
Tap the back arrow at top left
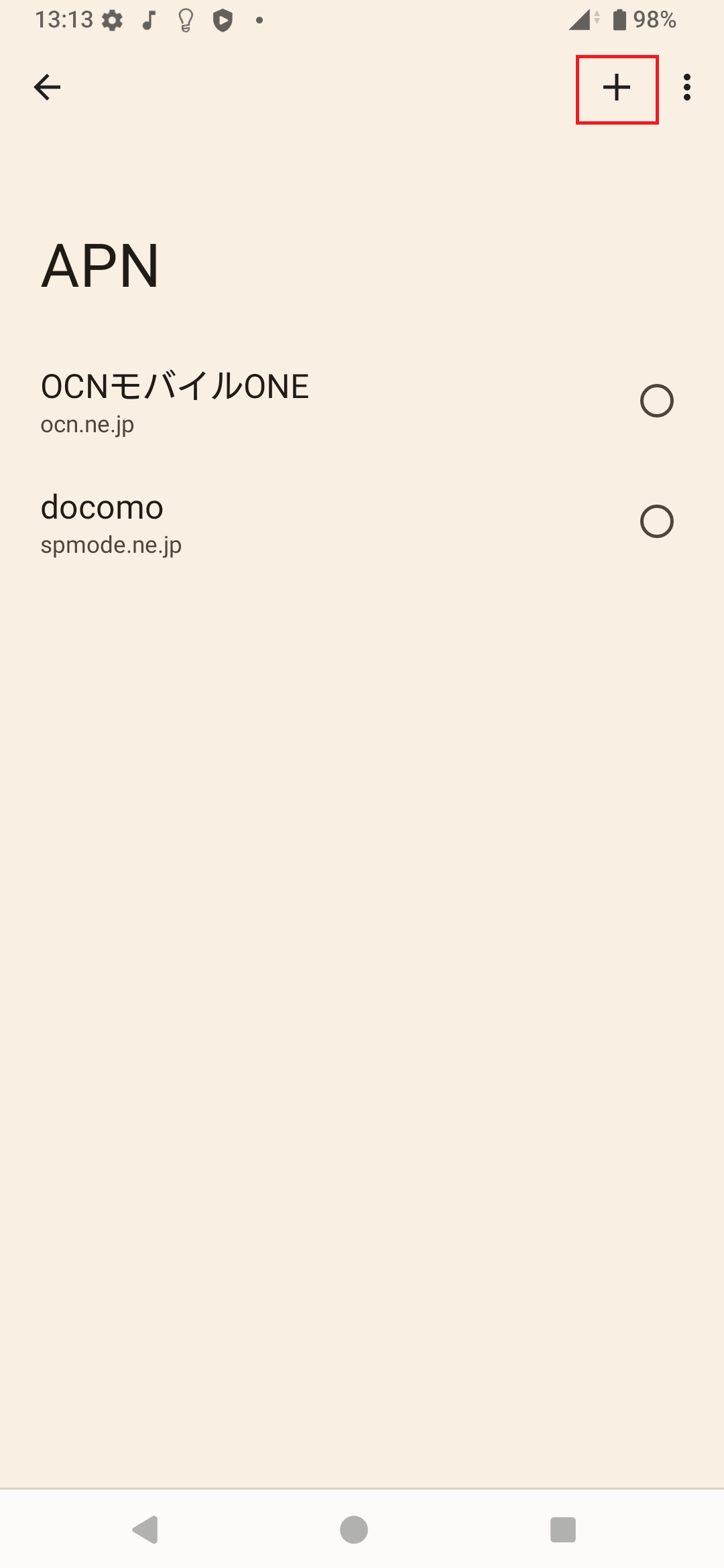[46, 87]
